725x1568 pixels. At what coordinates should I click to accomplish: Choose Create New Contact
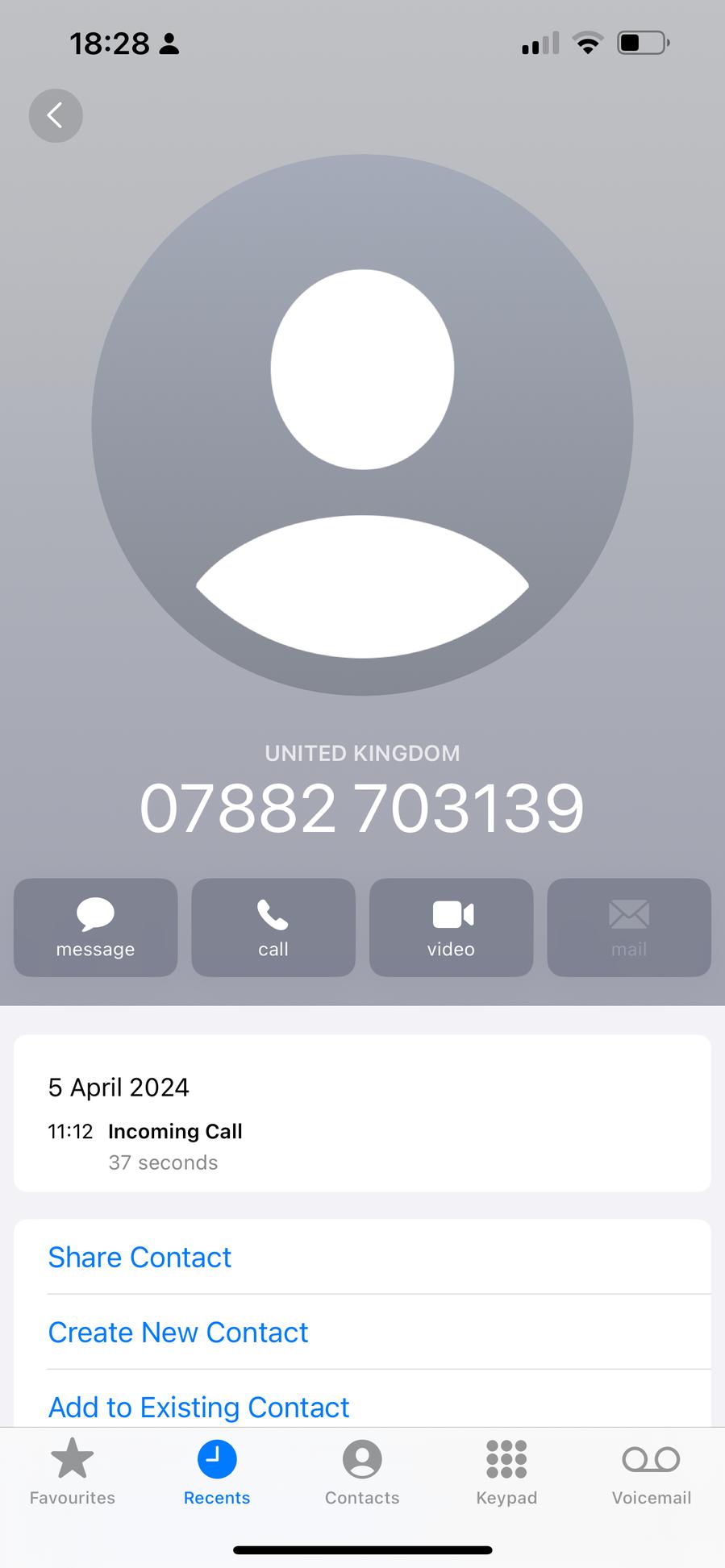[x=178, y=1332]
